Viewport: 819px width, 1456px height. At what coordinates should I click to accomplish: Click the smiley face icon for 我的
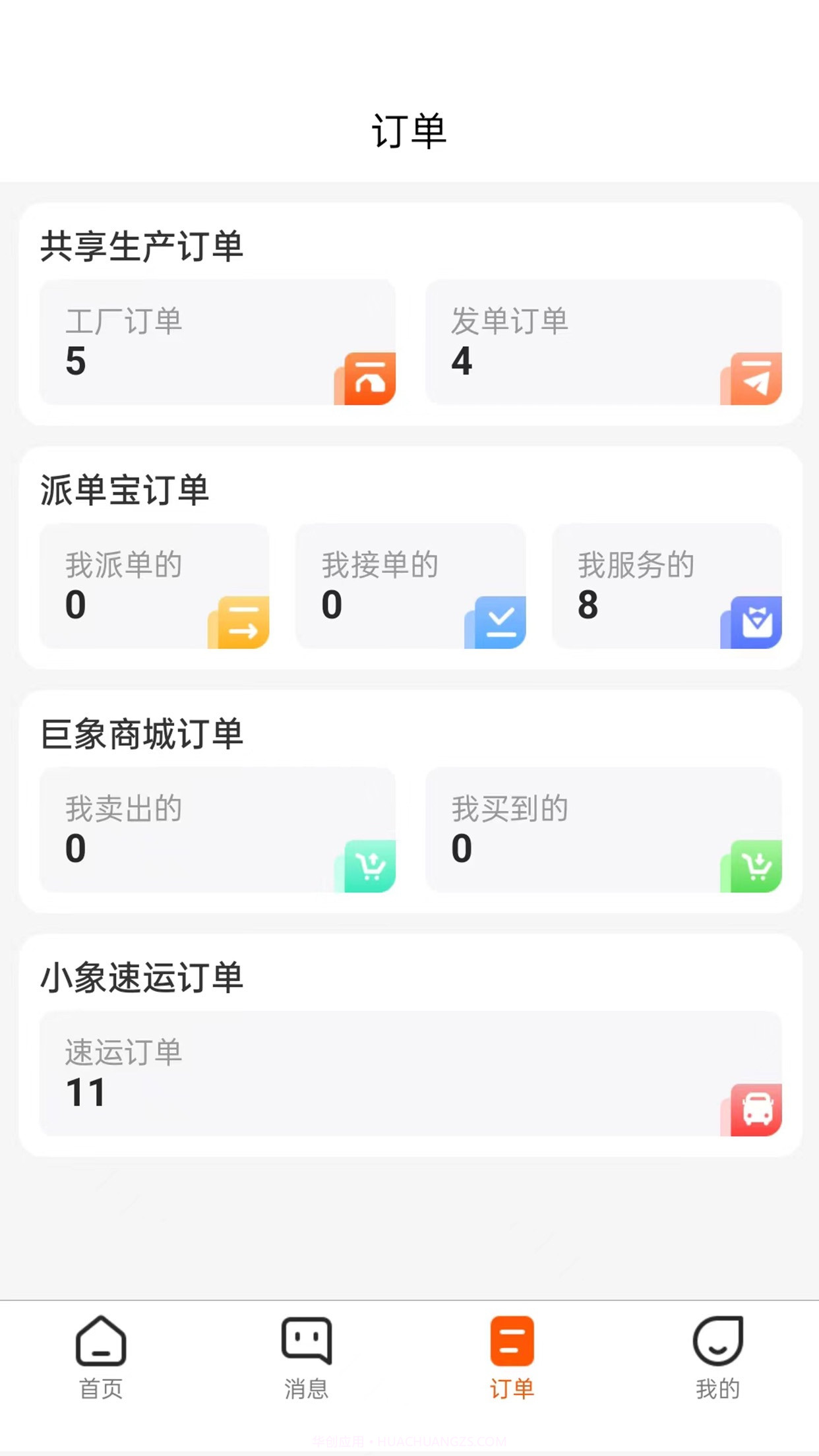click(718, 1342)
